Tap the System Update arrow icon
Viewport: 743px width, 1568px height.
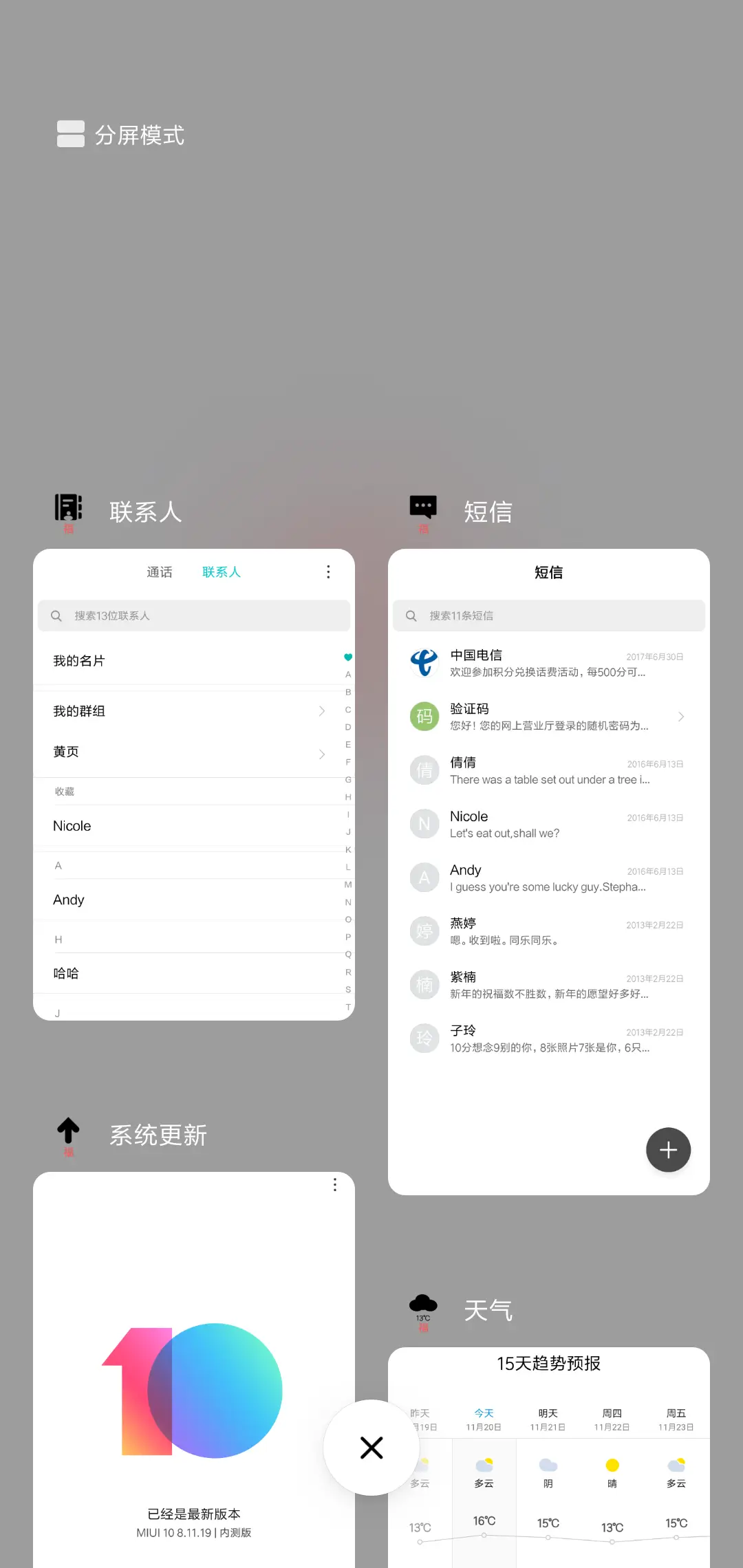(68, 1131)
